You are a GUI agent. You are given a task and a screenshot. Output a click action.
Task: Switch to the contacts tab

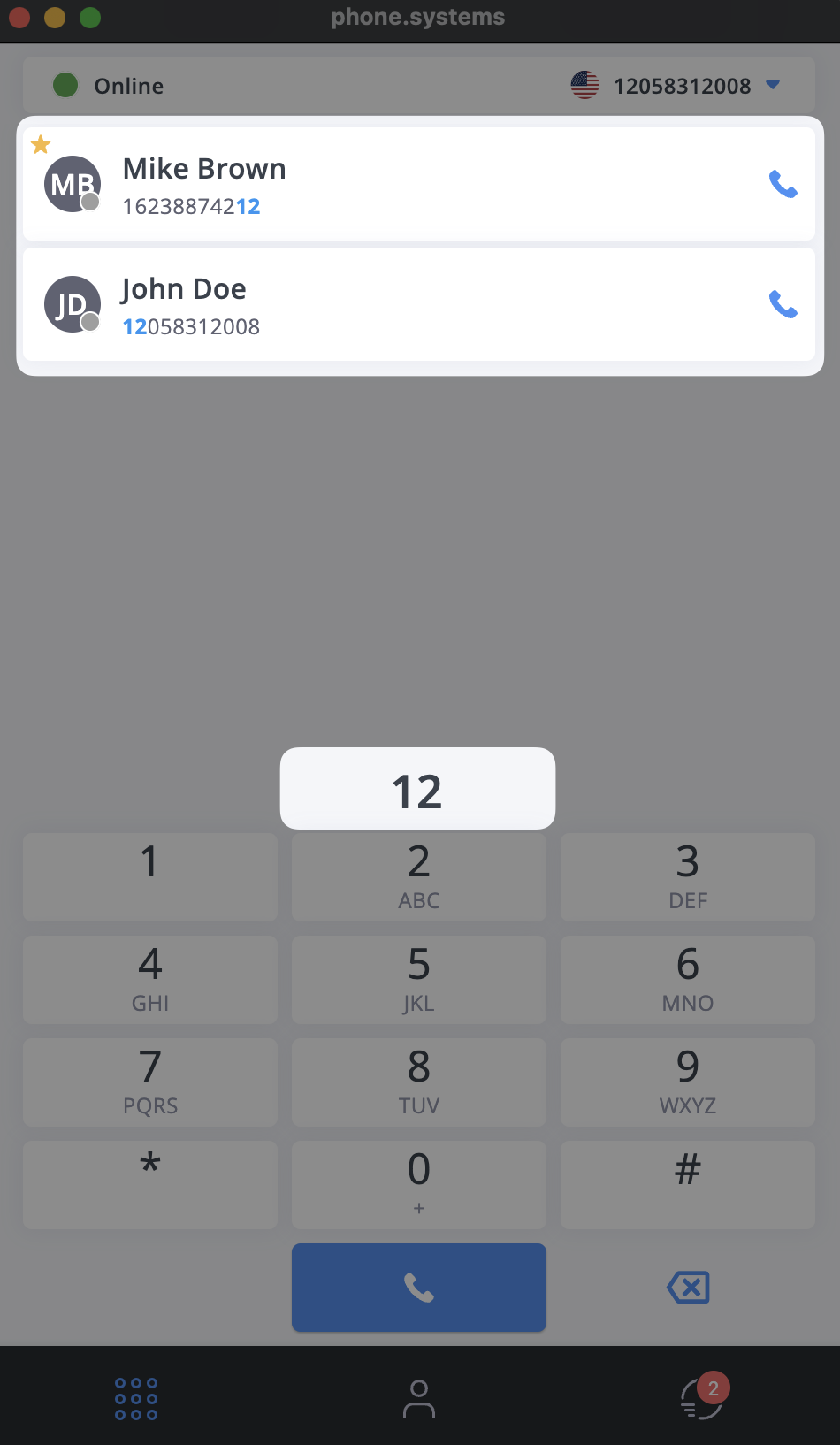[x=419, y=1399]
